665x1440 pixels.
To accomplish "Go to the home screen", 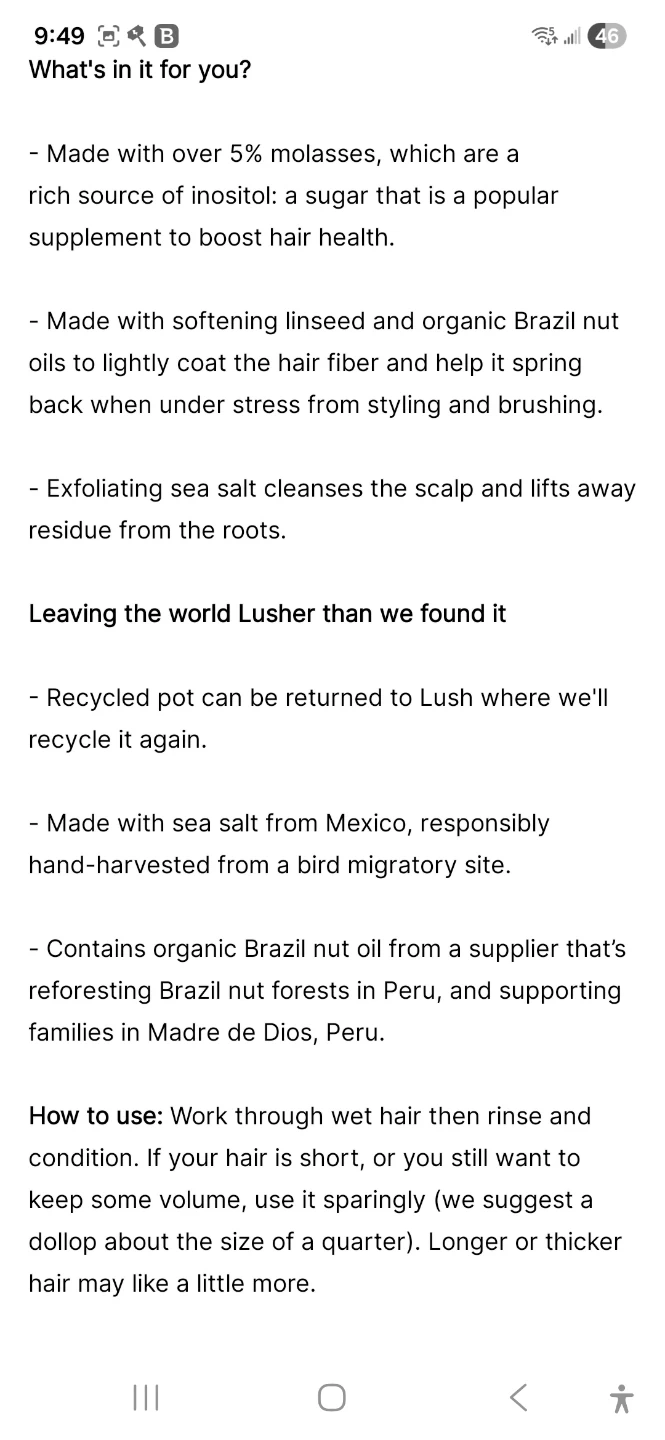I will (332, 1397).
